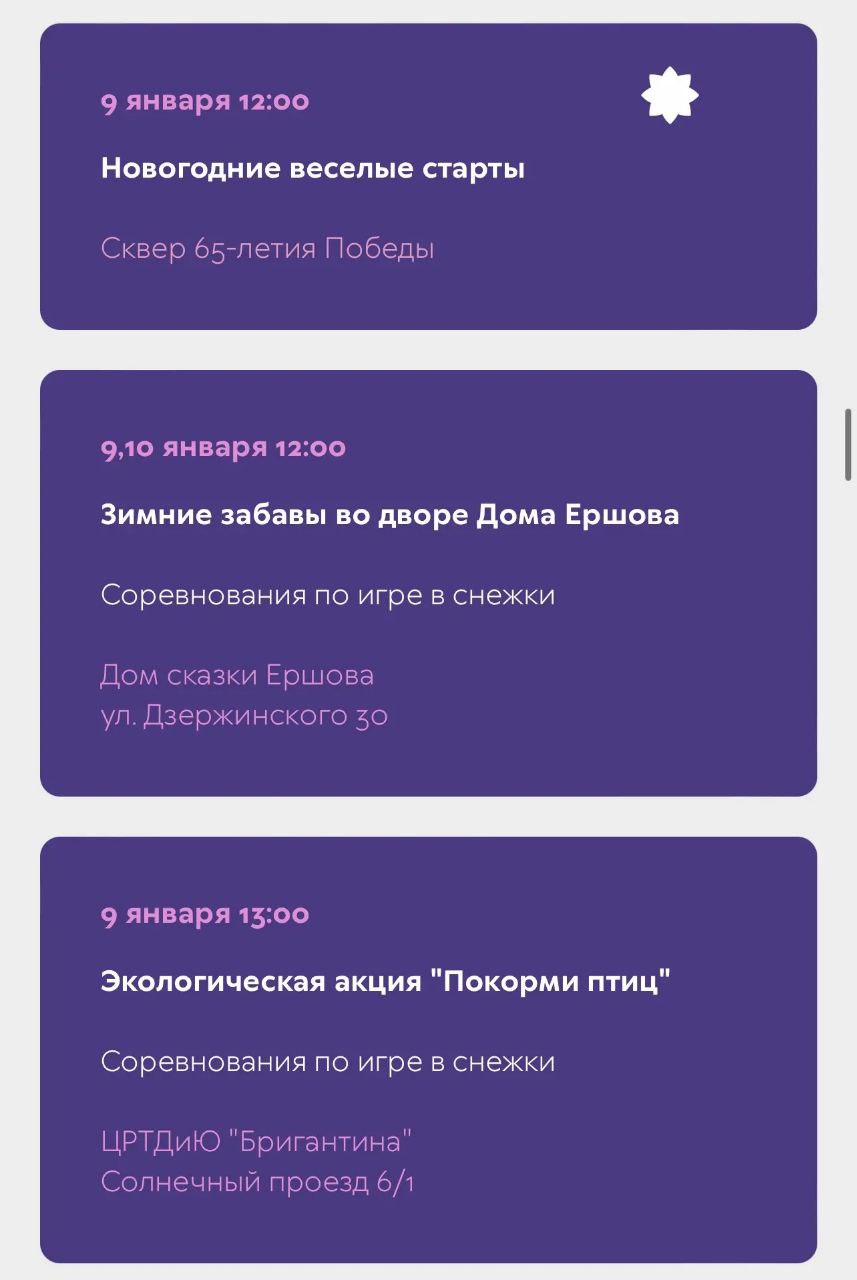Open event "Новогодние веселые старты"
This screenshot has height=1280, width=857.
(x=312, y=167)
